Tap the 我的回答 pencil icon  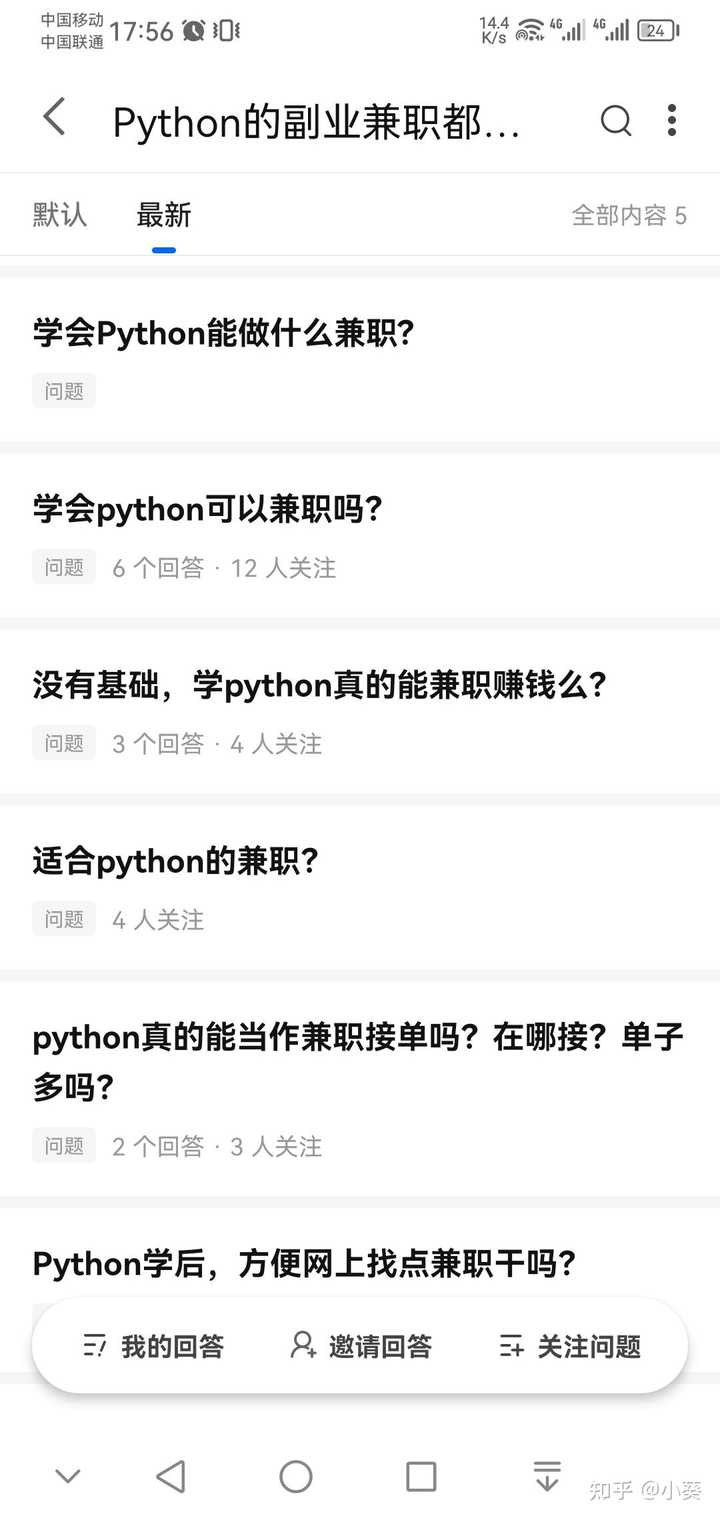(95, 1347)
